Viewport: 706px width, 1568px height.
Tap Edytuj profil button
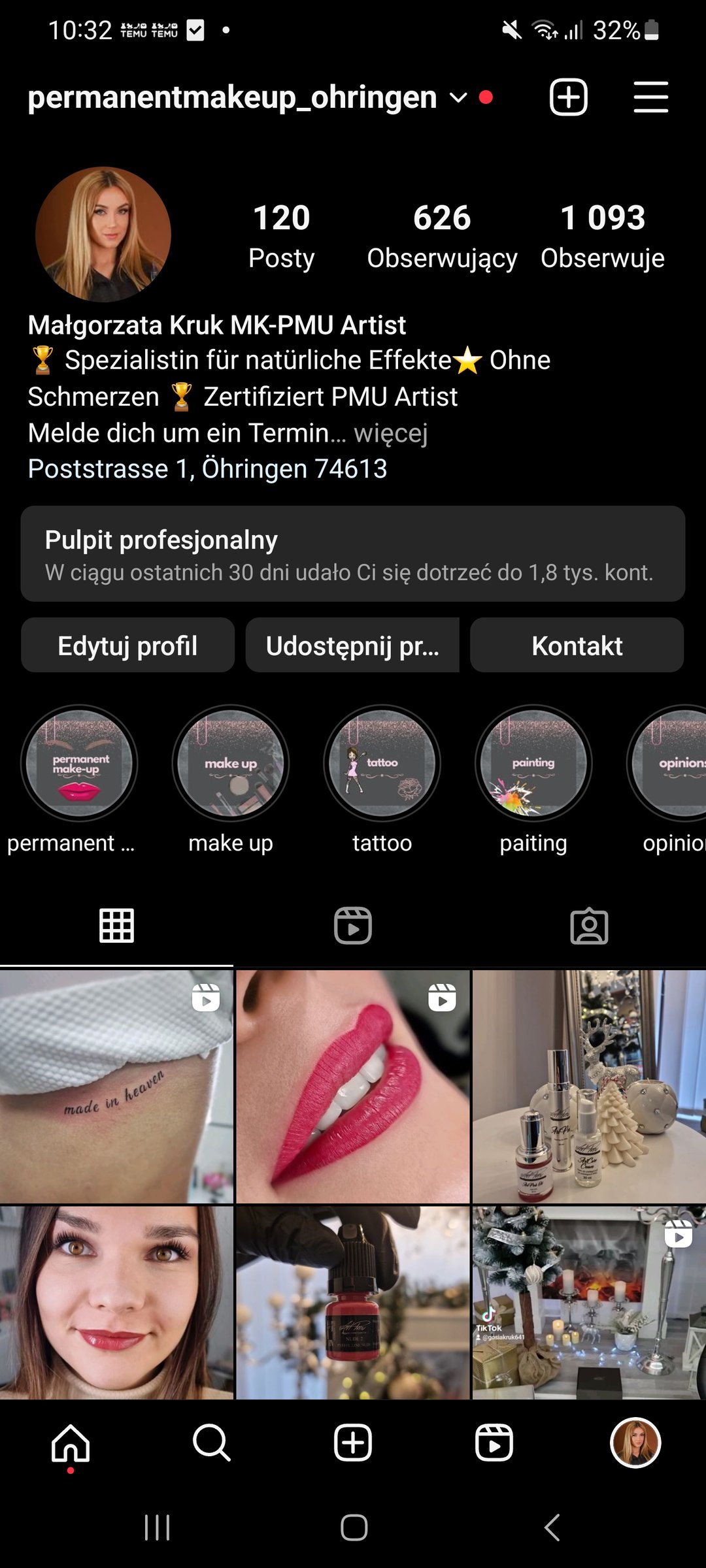(127, 645)
